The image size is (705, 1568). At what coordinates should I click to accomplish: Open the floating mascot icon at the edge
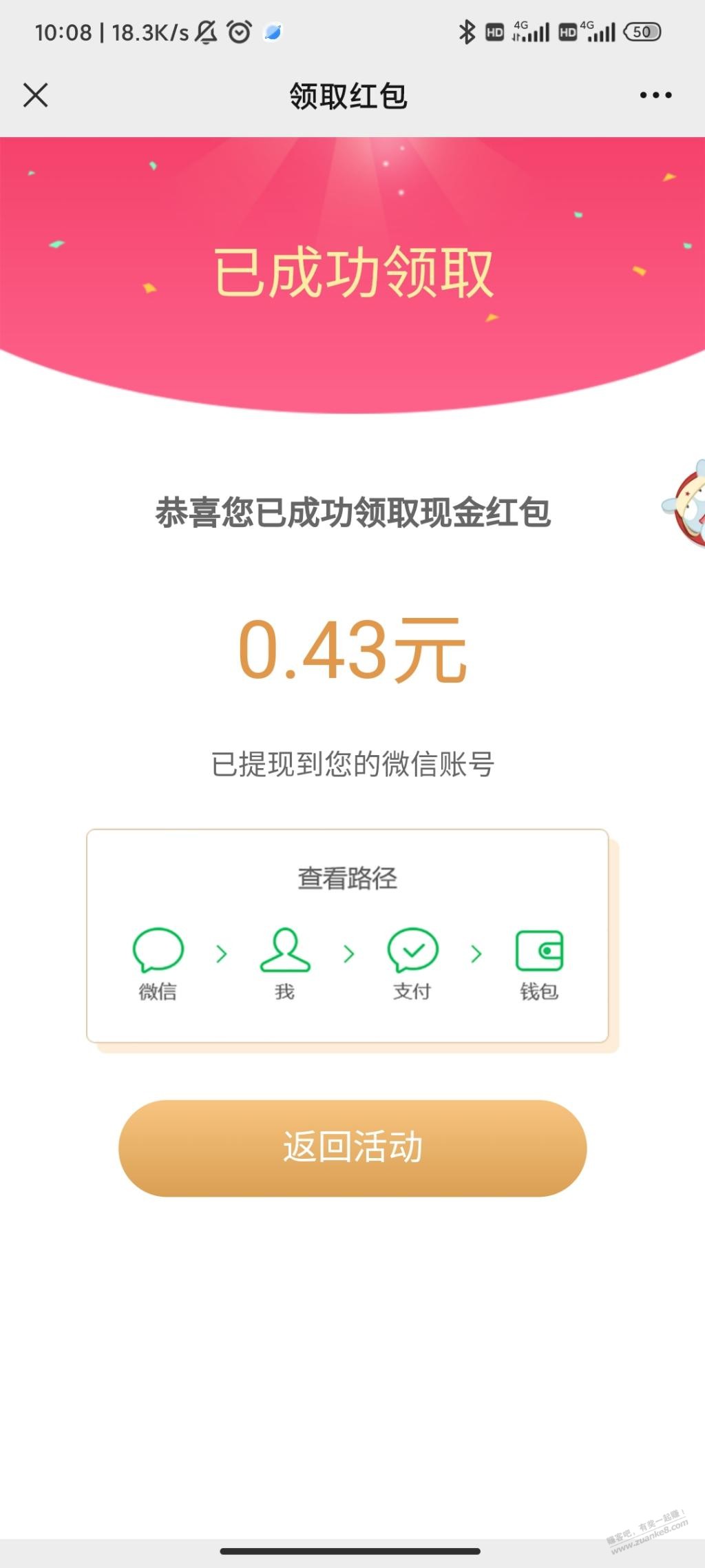687,504
